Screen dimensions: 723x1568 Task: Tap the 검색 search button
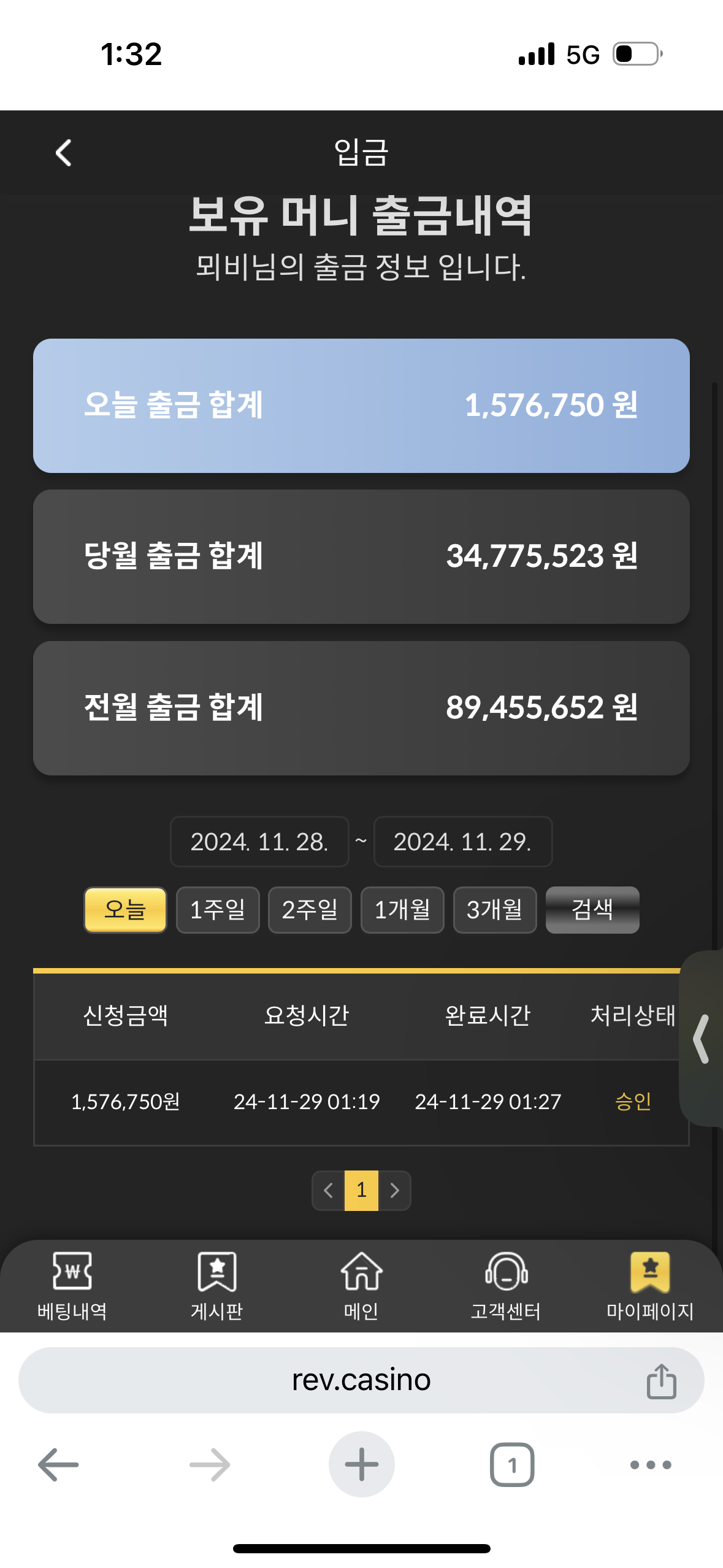[592, 910]
